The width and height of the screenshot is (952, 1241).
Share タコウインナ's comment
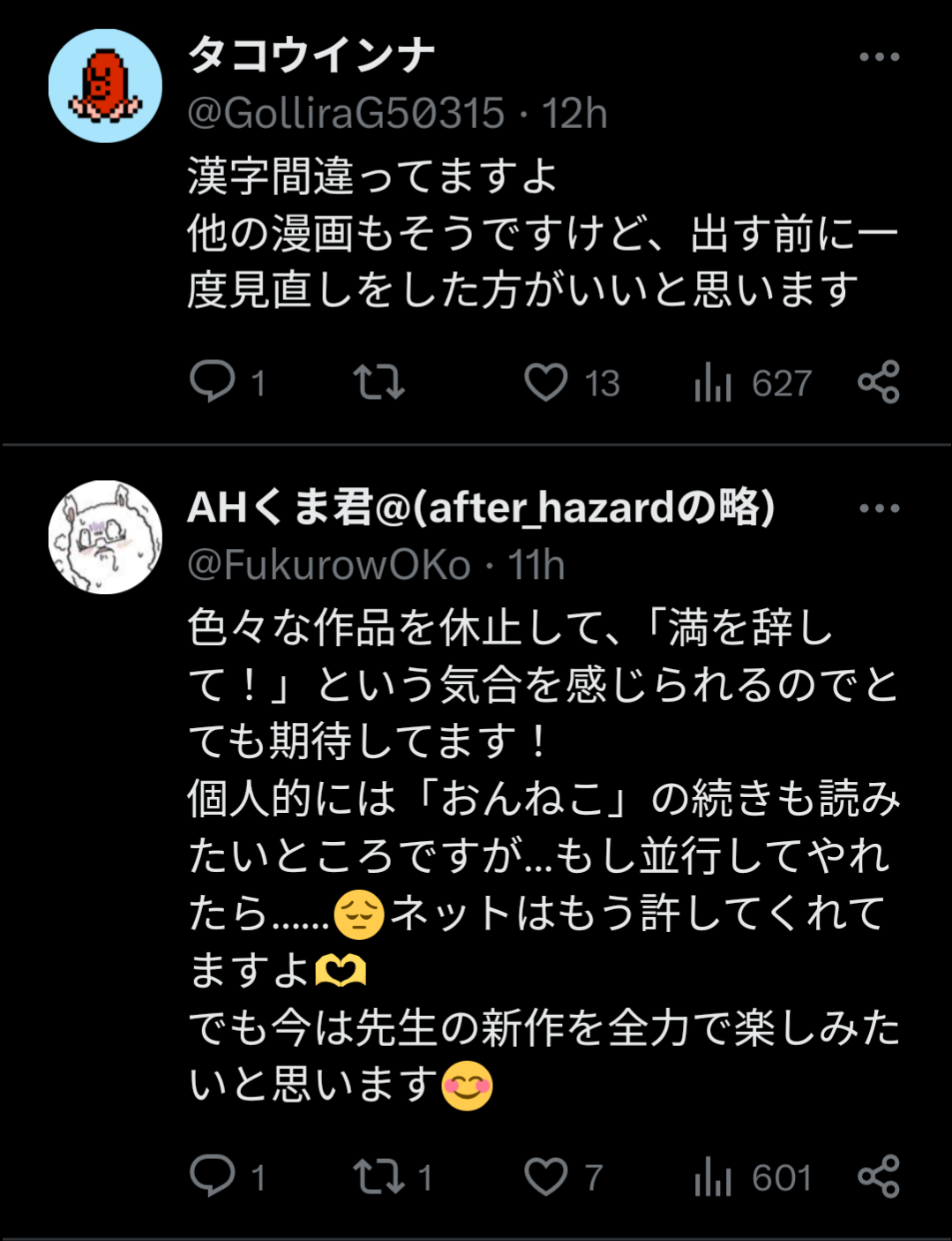click(879, 382)
